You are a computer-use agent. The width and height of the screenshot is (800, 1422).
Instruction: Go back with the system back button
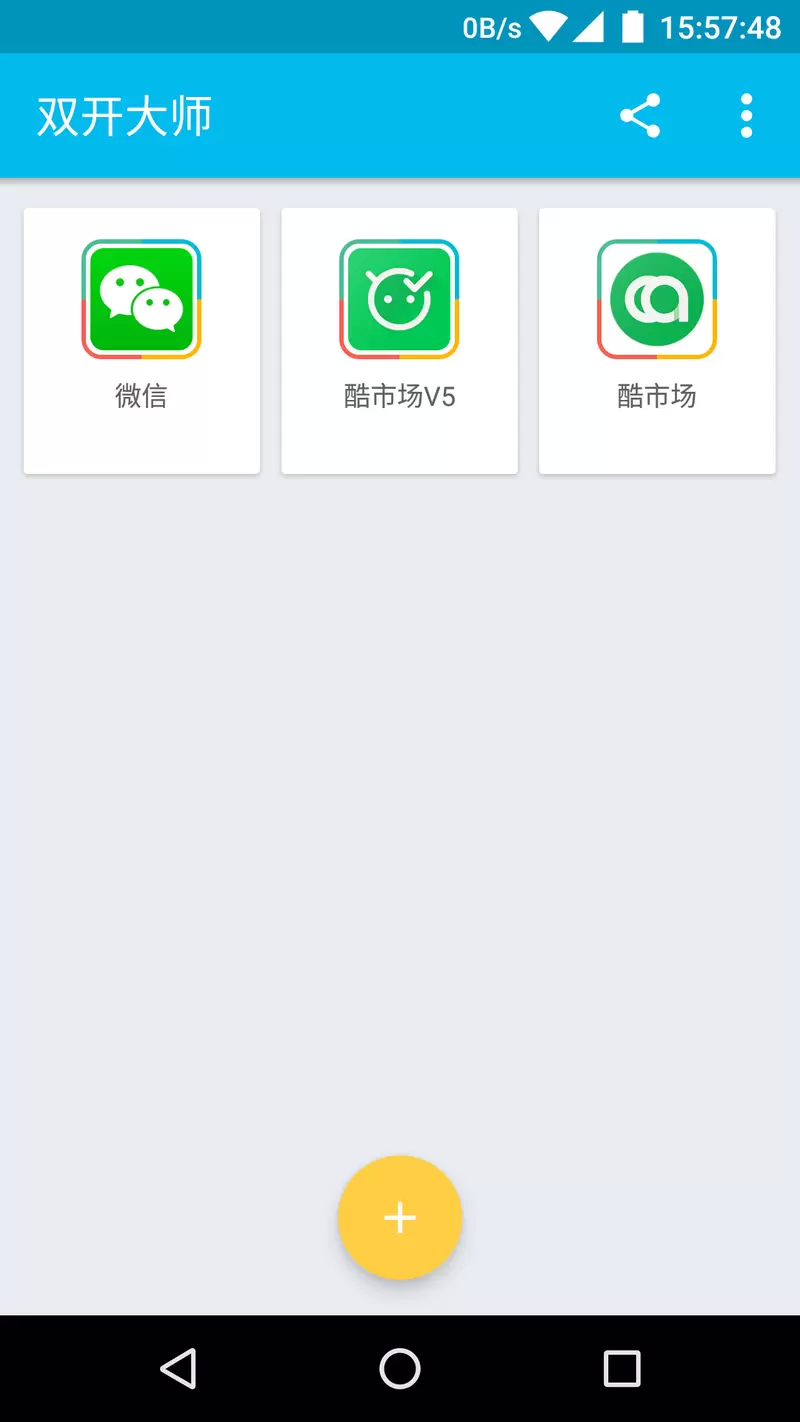click(x=179, y=1368)
